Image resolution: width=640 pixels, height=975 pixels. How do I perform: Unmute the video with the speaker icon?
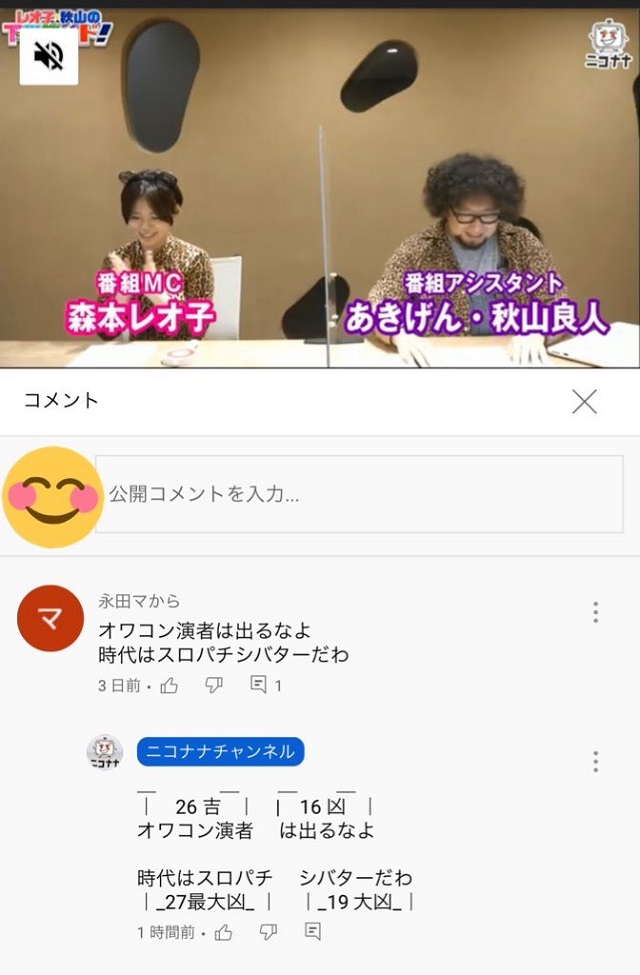[48, 56]
